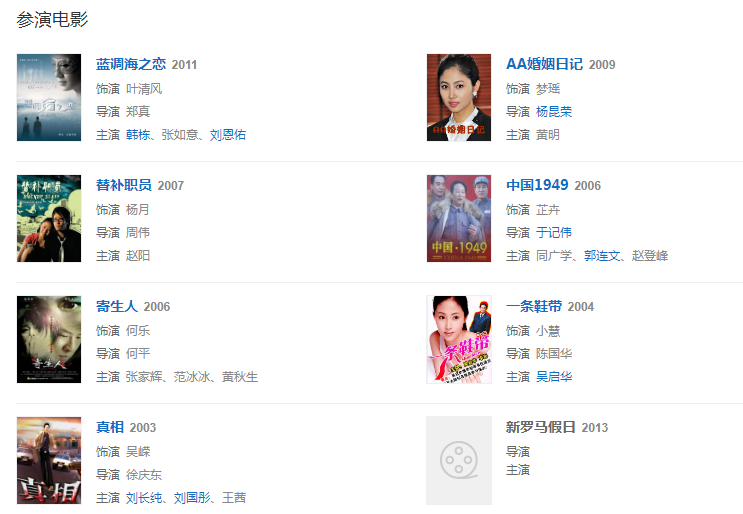Tap the 中国1949 poster image
Image resolution: width=743 pixels, height=514 pixels.
pos(459,218)
